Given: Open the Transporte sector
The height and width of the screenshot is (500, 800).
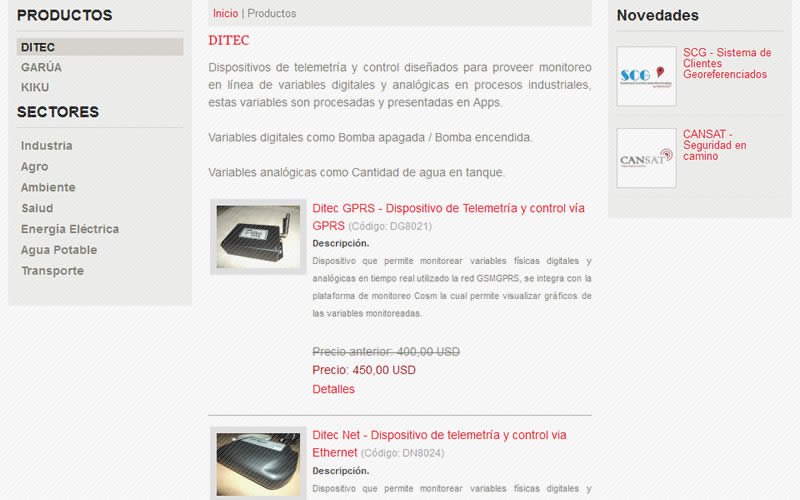Looking at the screenshot, I should pyautogui.click(x=52, y=271).
